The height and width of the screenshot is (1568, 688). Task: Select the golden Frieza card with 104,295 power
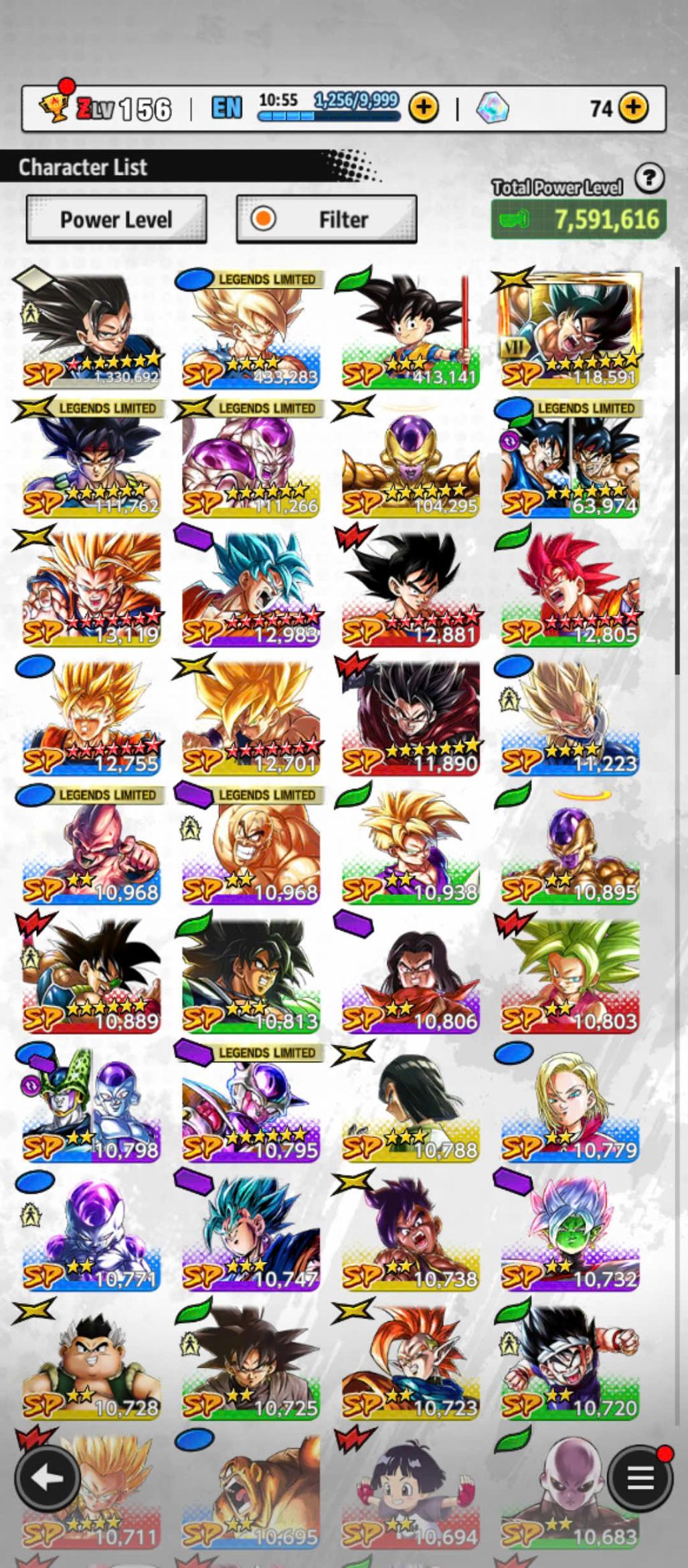(x=410, y=459)
